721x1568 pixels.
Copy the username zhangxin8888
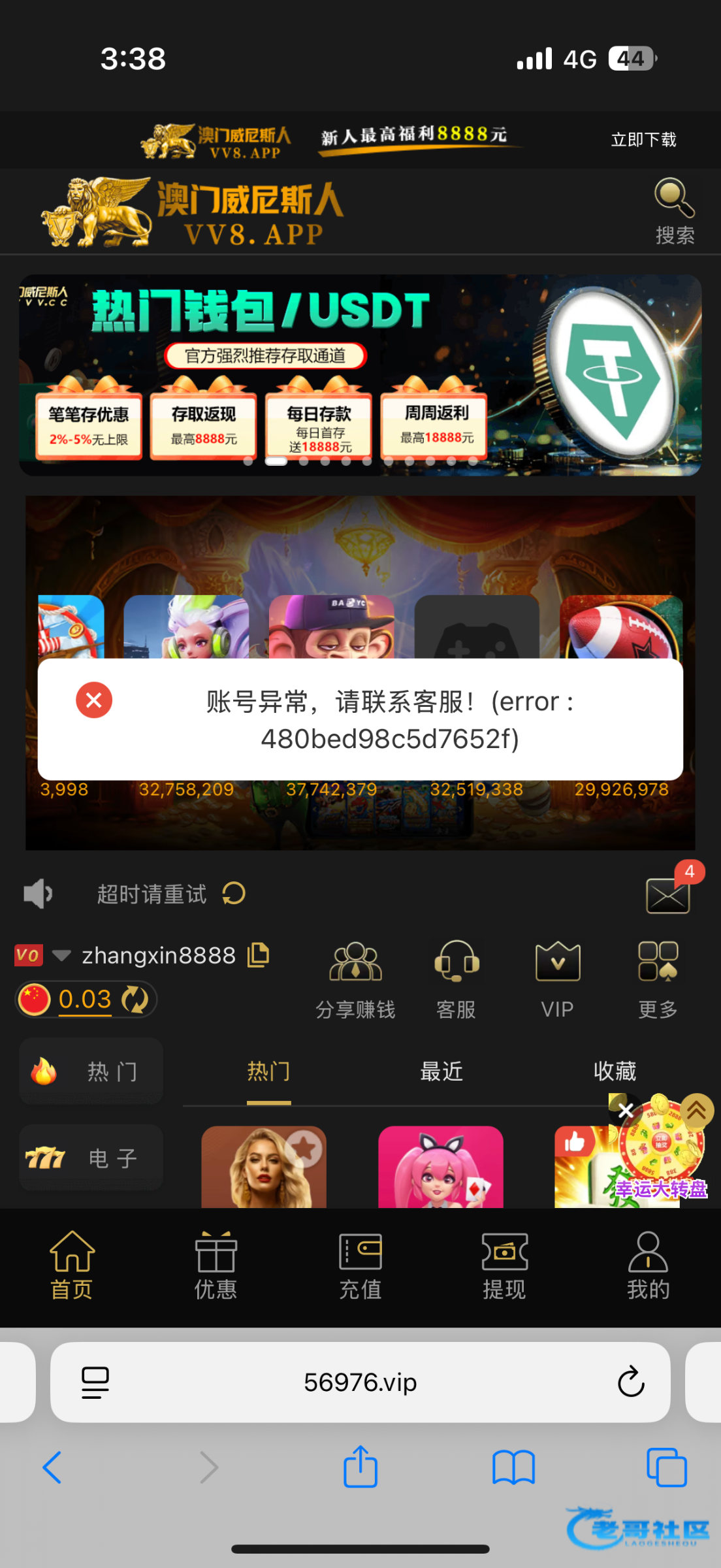pos(259,955)
